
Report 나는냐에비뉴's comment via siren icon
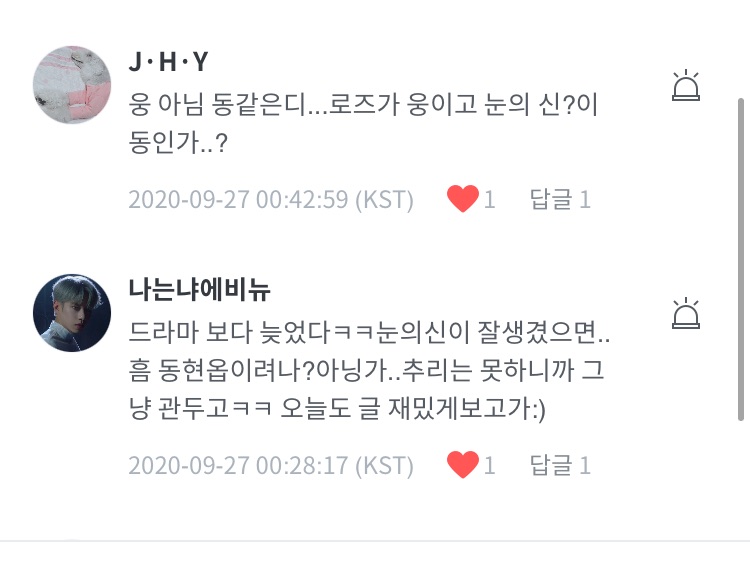click(x=686, y=314)
